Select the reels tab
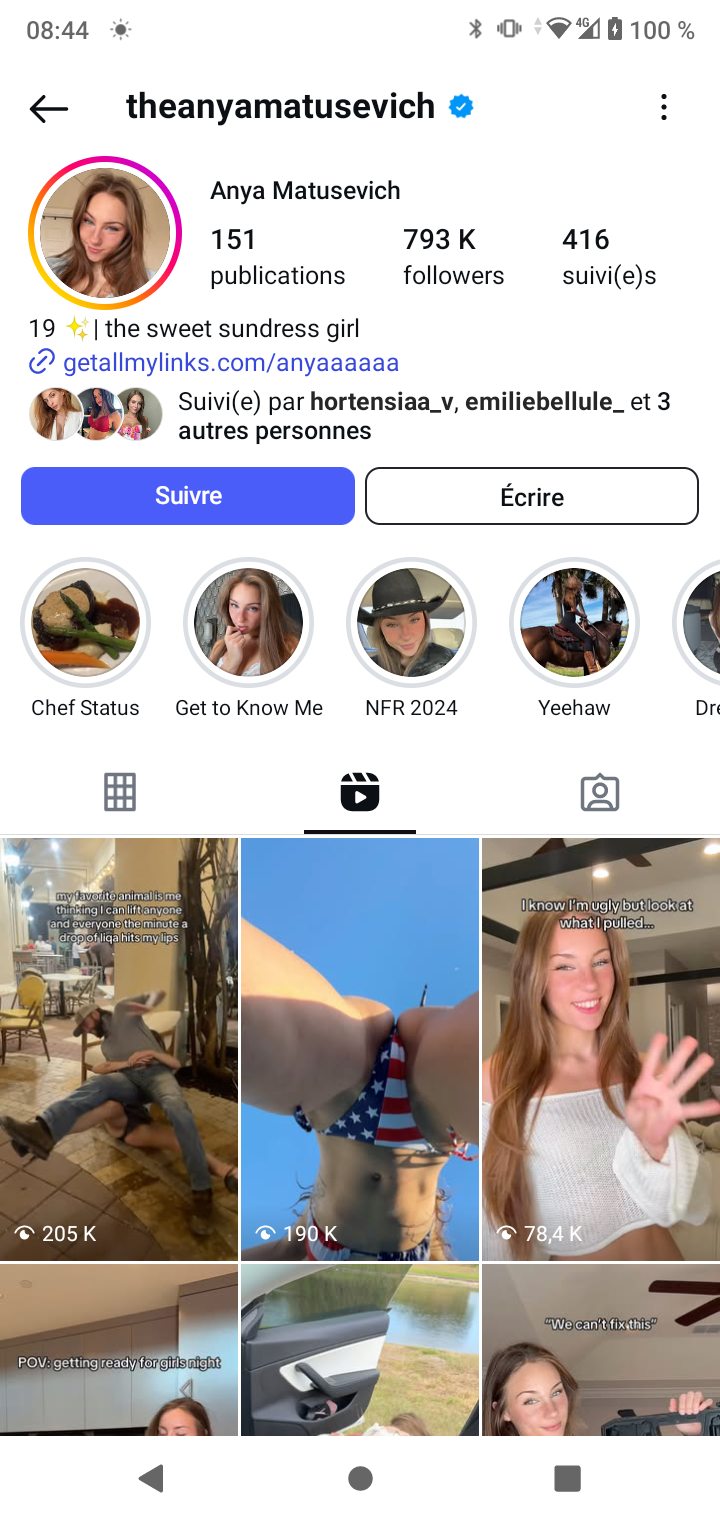 coord(360,792)
